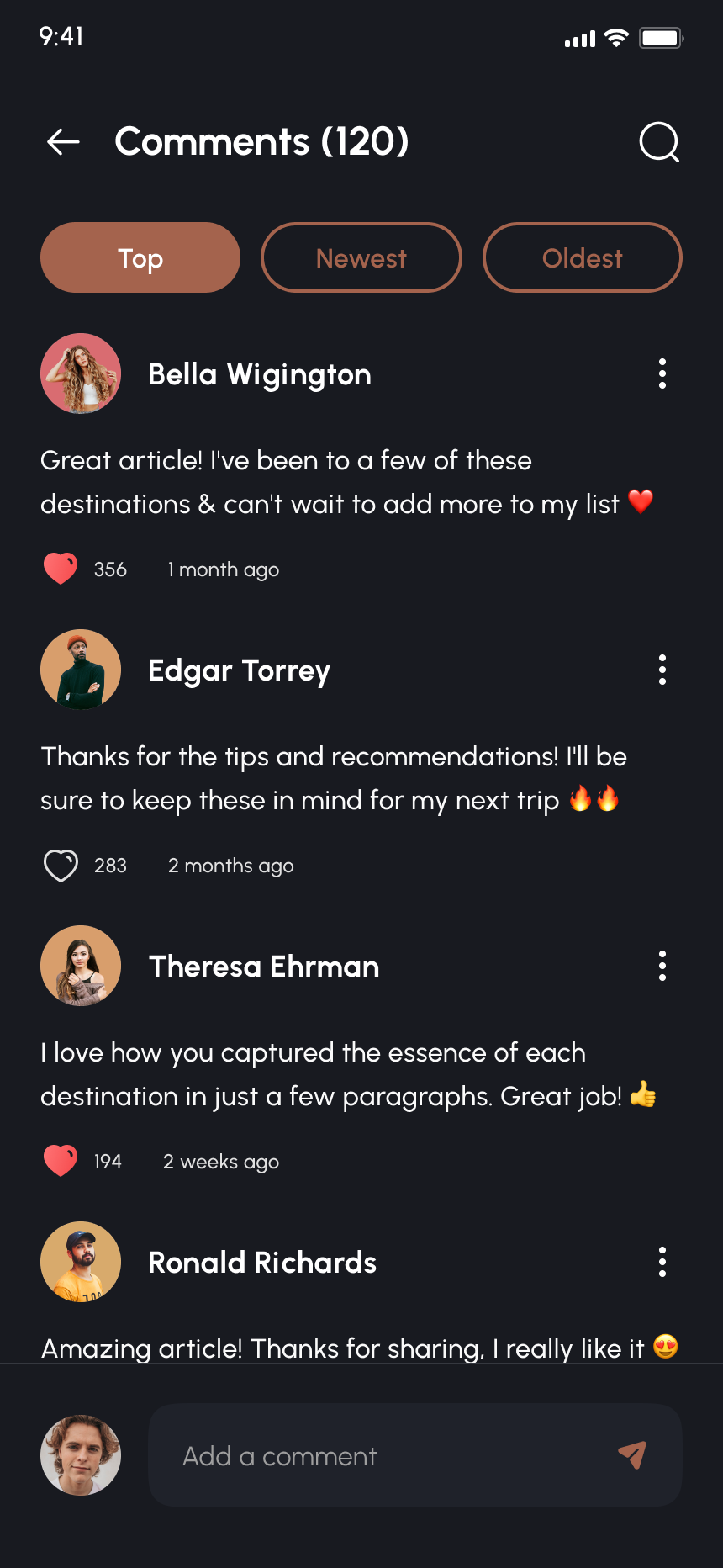723x1568 pixels.
Task: Focus the Add a comment field
Action: click(x=378, y=1456)
